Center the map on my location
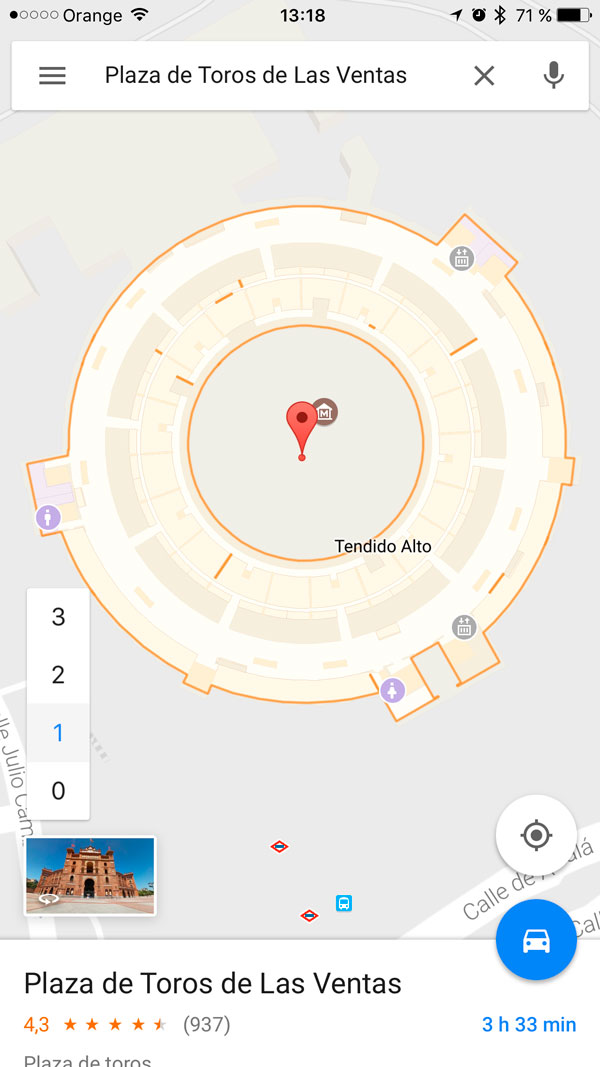The image size is (600, 1067). click(x=536, y=835)
